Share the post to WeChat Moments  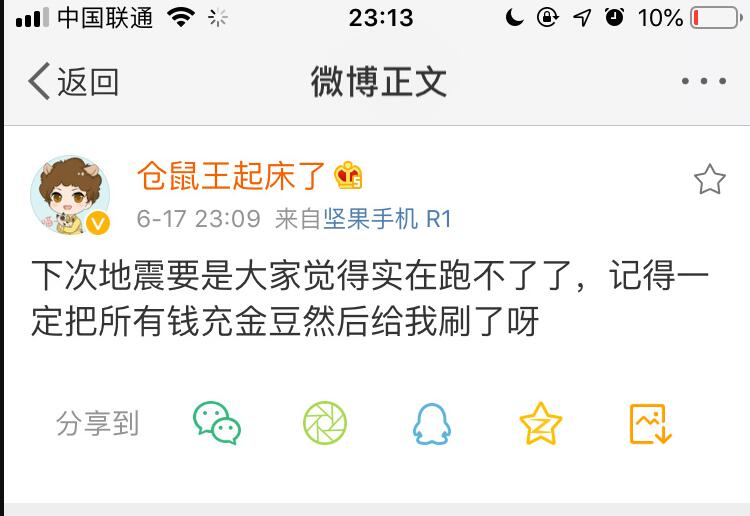pyautogui.click(x=325, y=423)
